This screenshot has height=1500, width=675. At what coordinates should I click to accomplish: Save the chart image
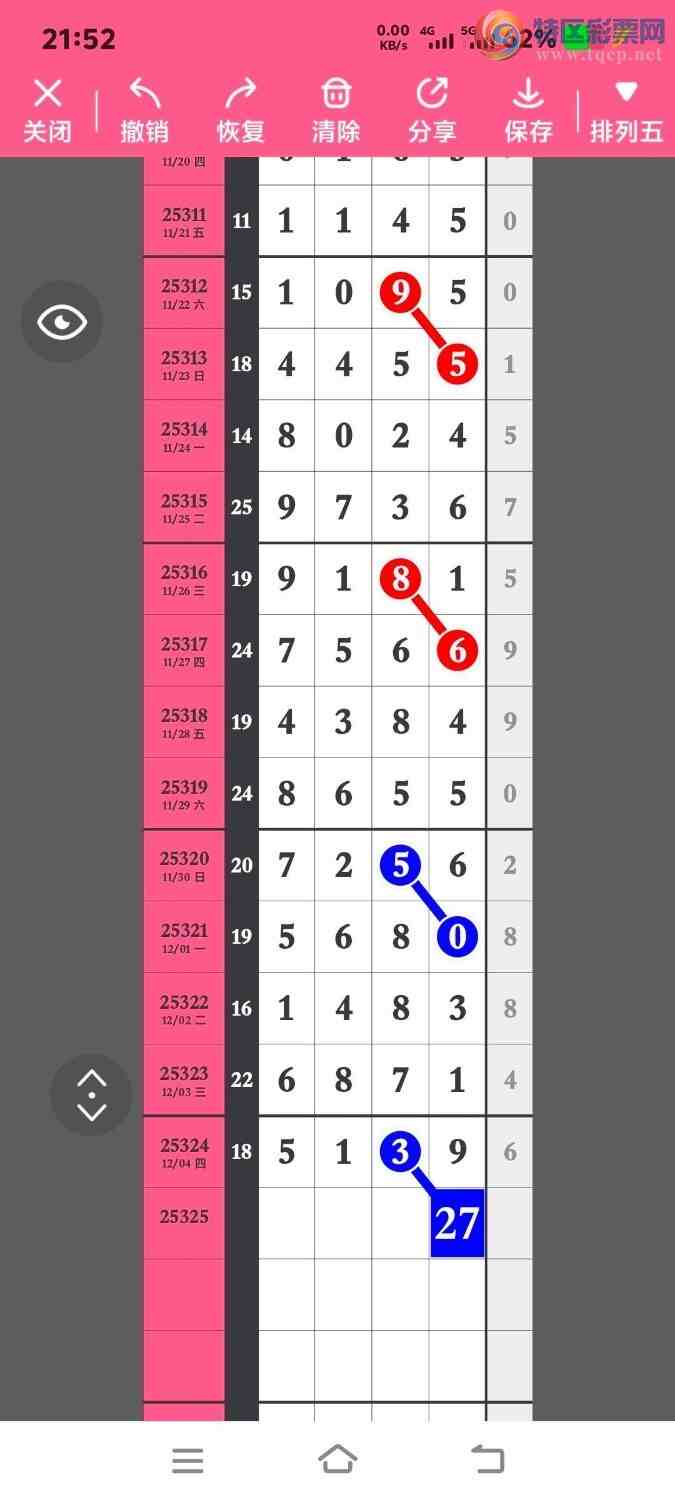pyautogui.click(x=528, y=110)
